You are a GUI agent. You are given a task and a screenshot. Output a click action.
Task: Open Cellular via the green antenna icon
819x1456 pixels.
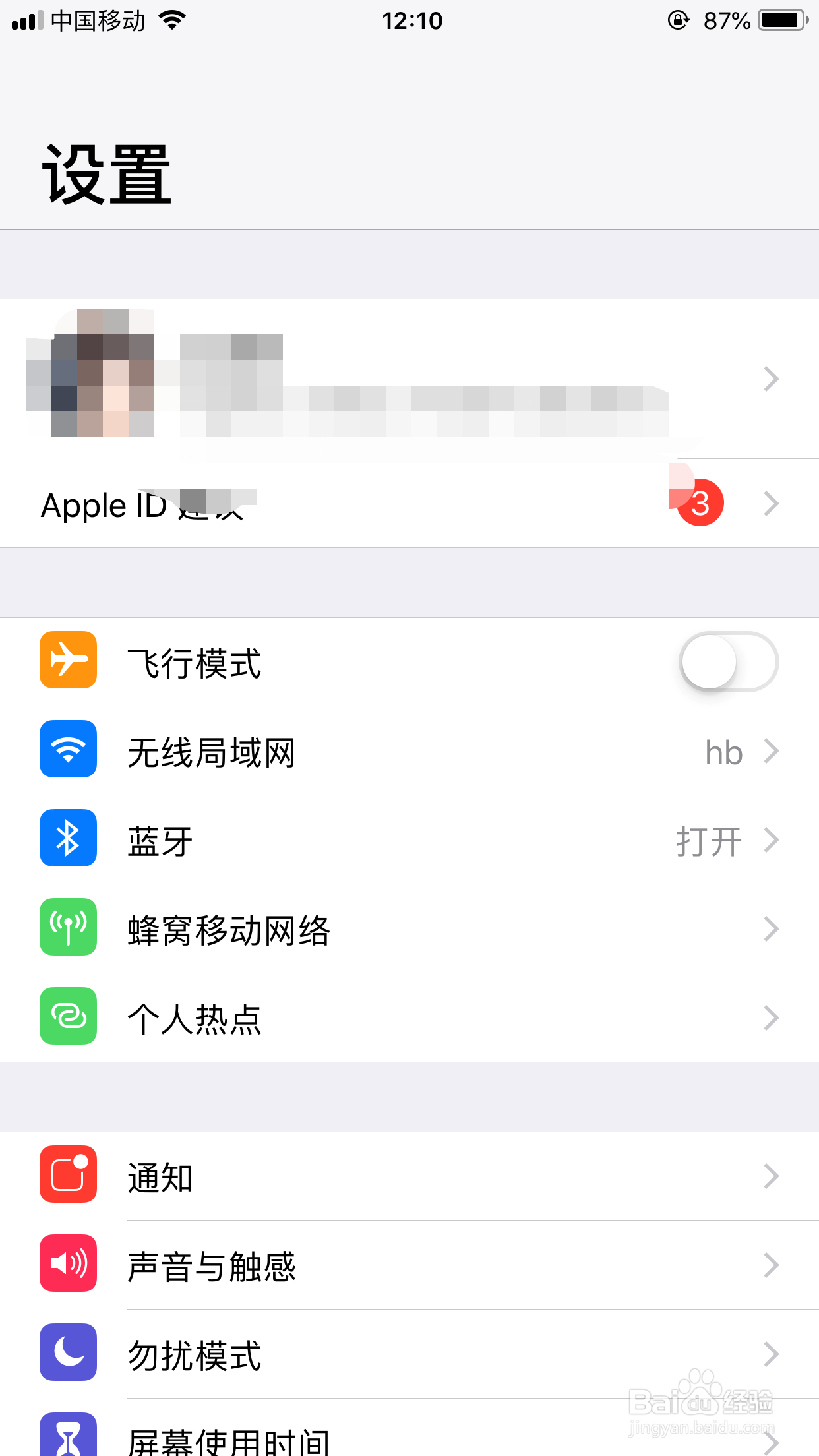pyautogui.click(x=68, y=927)
